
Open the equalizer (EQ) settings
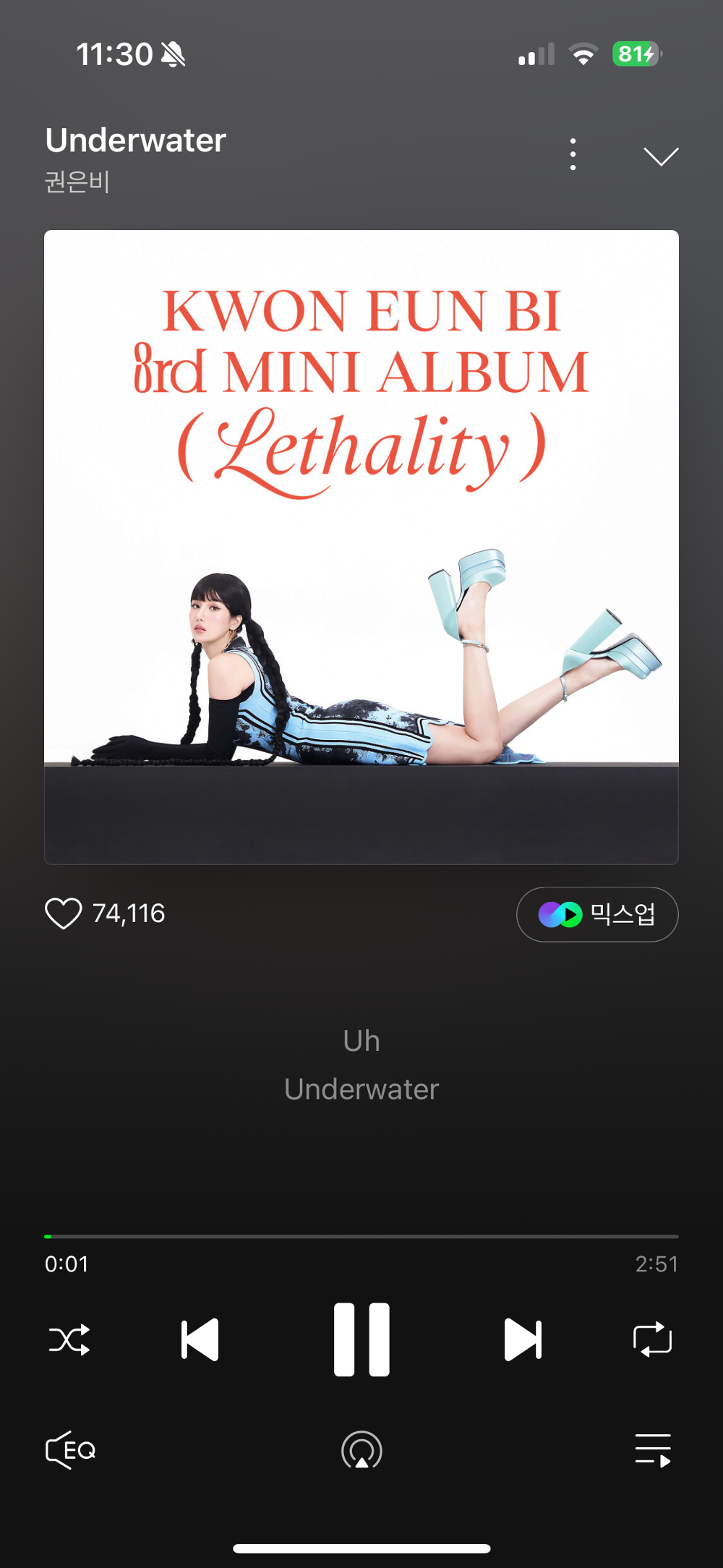(x=70, y=1450)
